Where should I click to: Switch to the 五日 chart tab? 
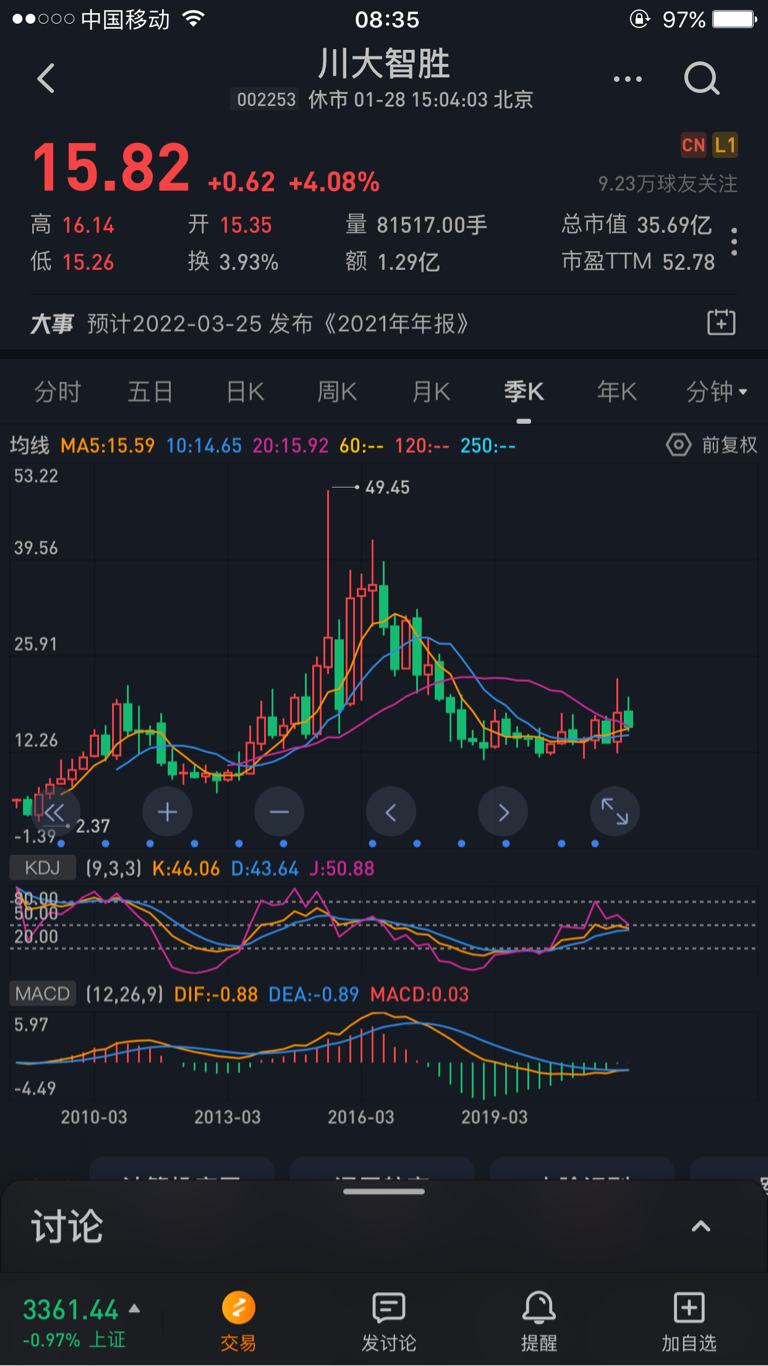(x=150, y=392)
